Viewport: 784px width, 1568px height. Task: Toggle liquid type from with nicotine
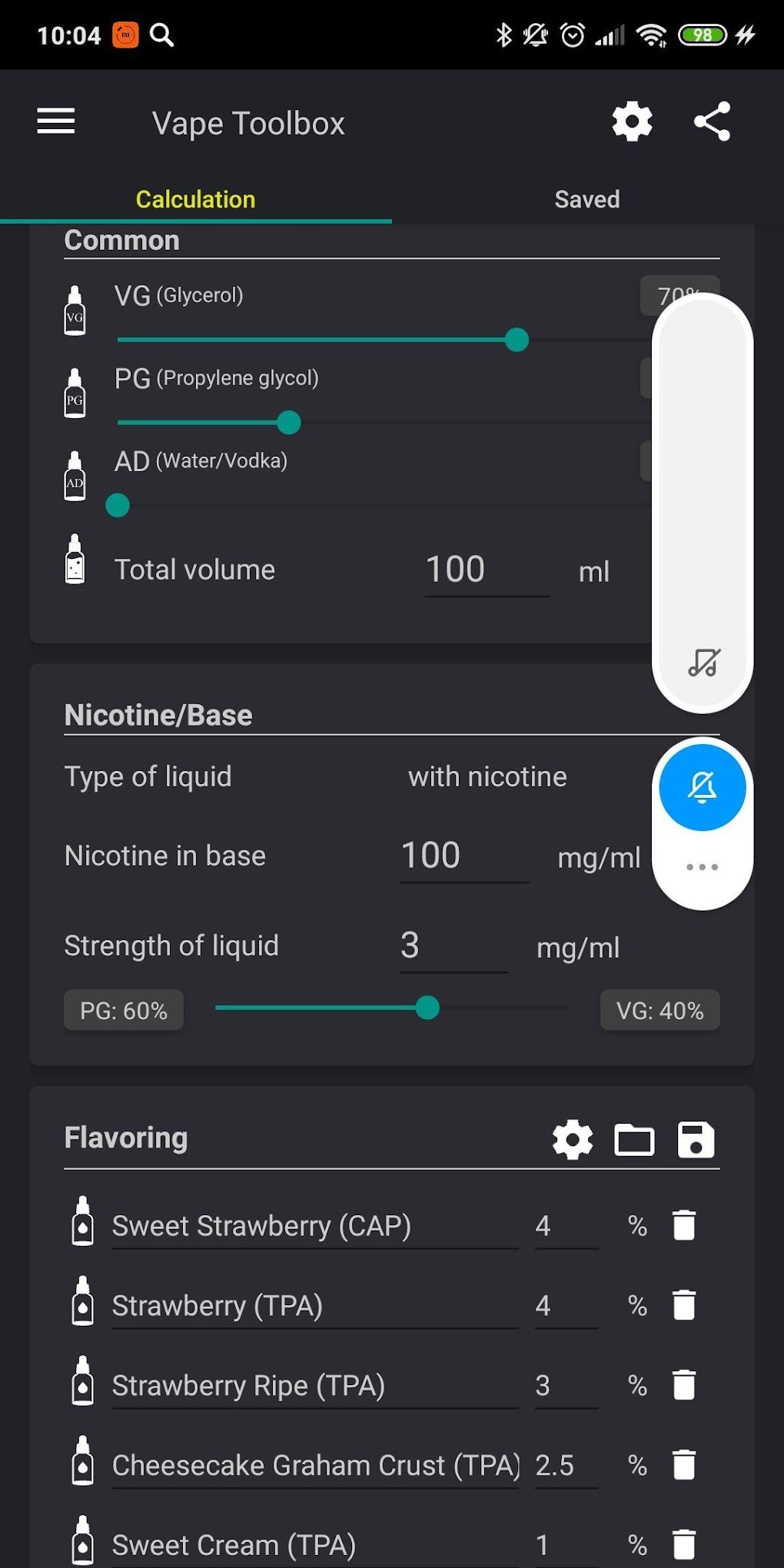click(487, 776)
